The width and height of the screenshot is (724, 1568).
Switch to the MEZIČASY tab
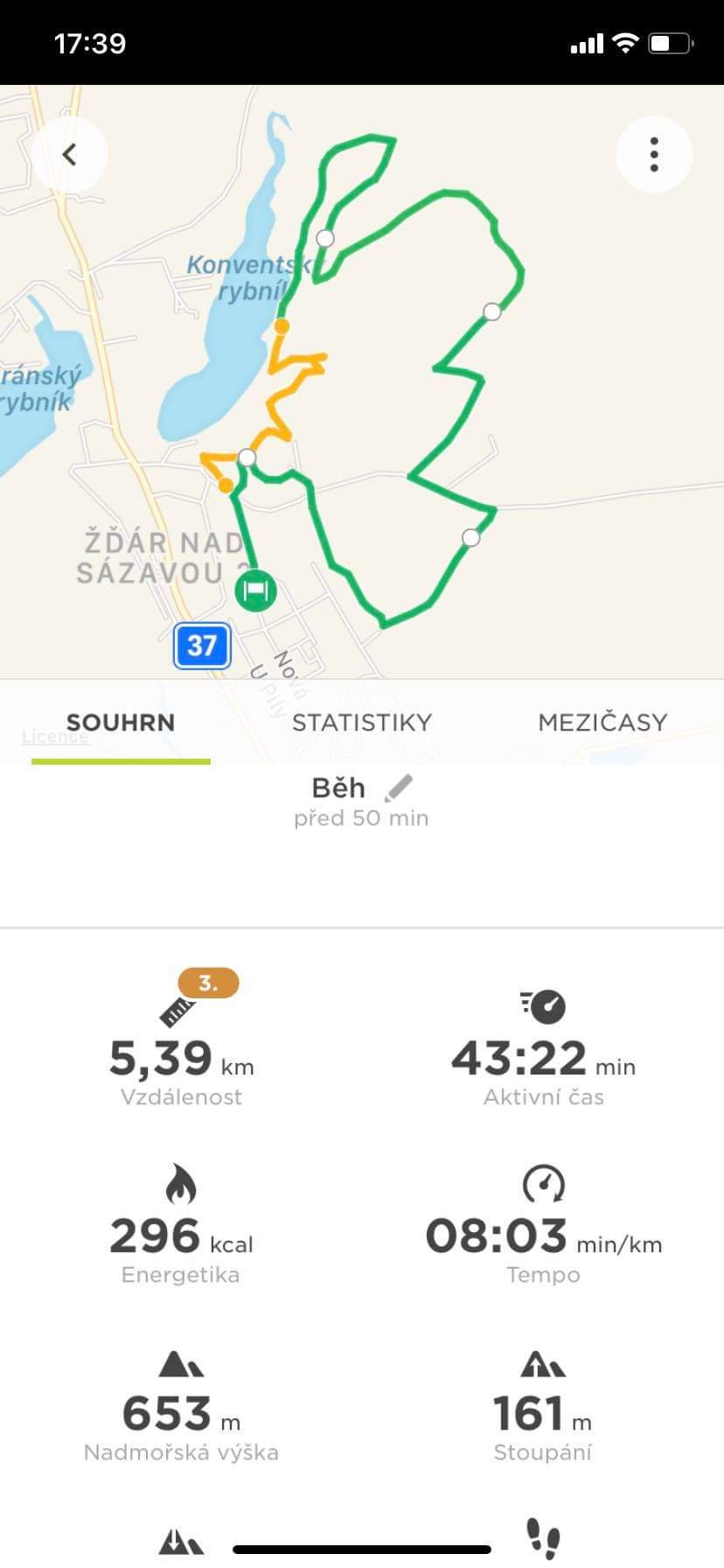[x=602, y=722]
